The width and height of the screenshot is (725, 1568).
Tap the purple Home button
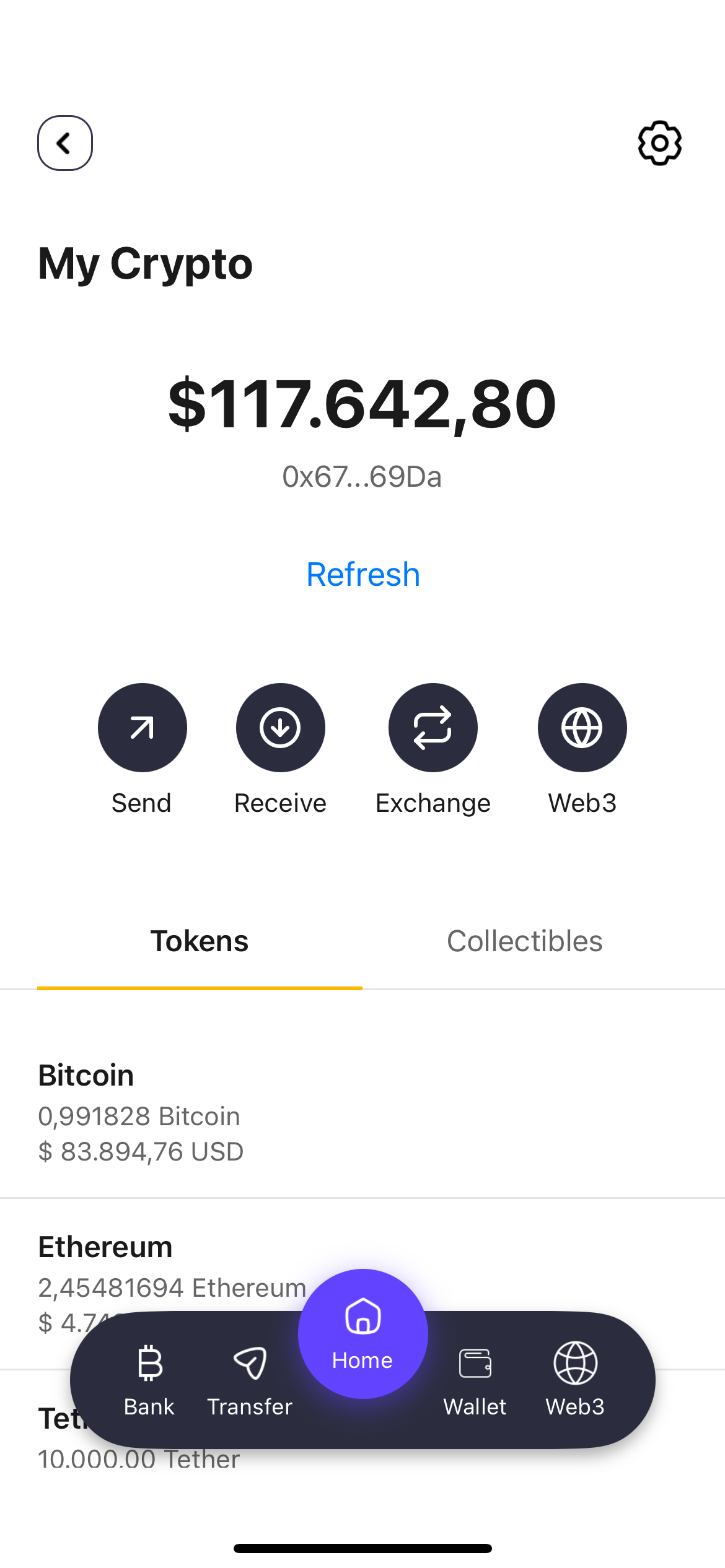click(x=362, y=1333)
